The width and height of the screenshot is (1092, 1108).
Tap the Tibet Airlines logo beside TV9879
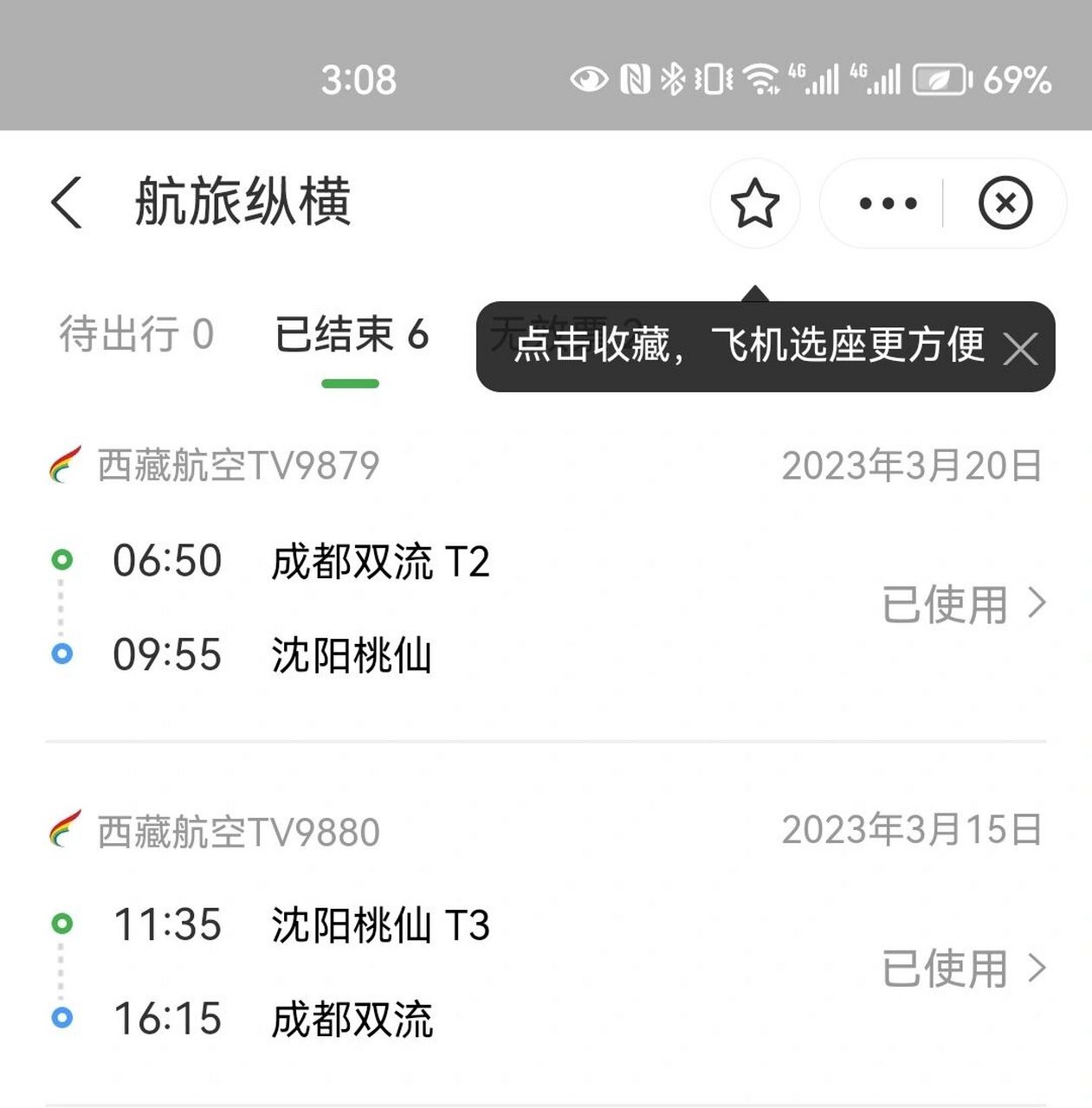pyautogui.click(x=64, y=465)
